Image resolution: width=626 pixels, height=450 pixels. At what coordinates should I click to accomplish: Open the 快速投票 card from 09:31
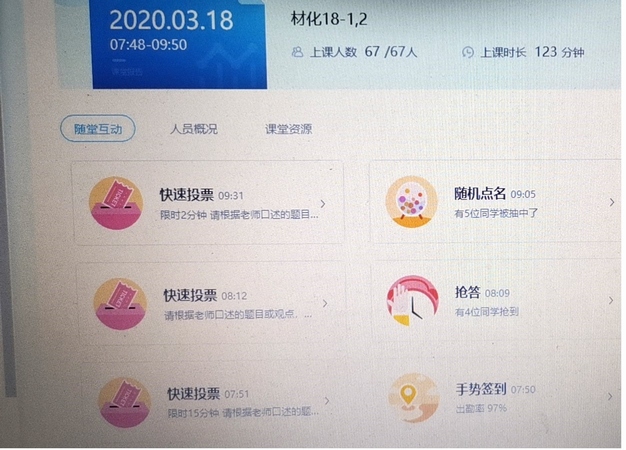click(x=208, y=203)
